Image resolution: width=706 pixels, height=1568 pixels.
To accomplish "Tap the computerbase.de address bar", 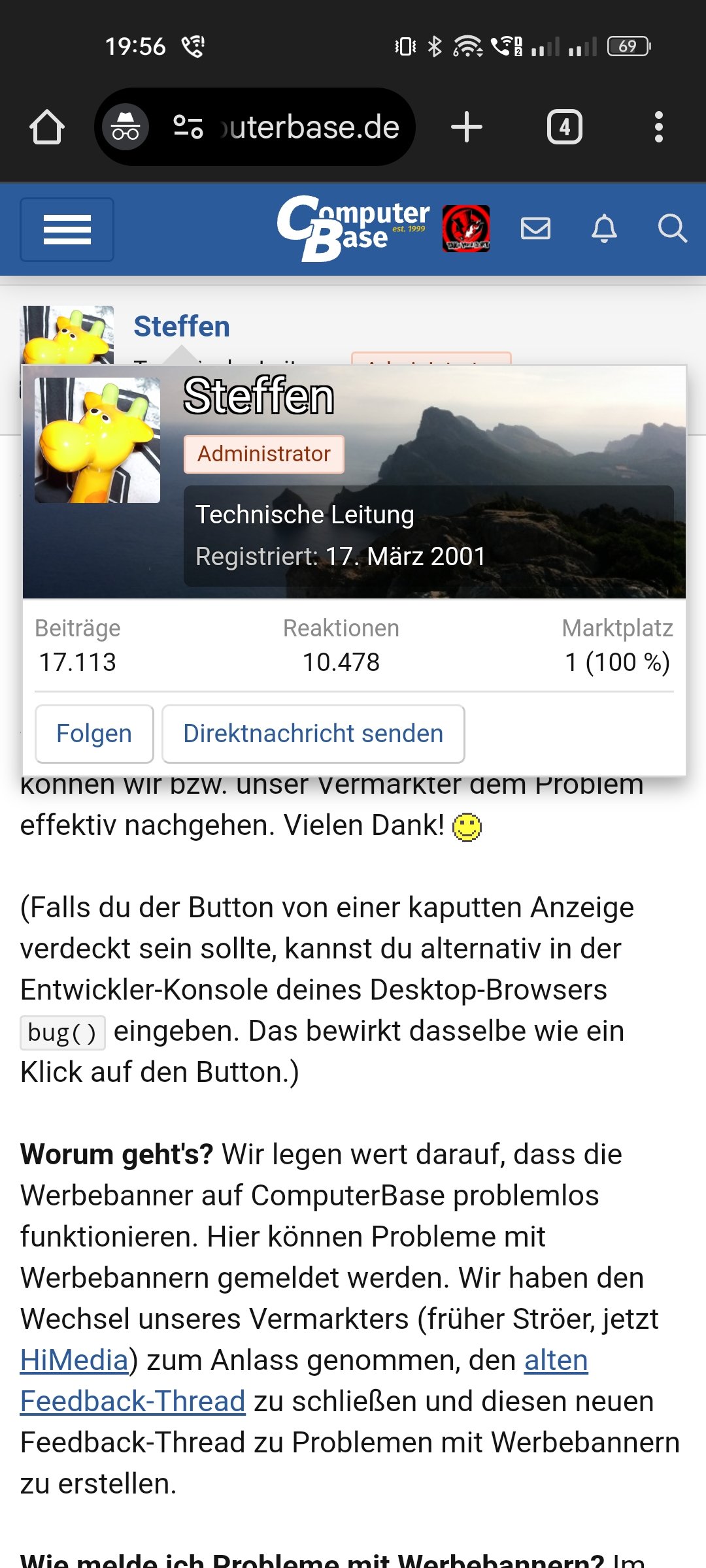I will pos(309,127).
